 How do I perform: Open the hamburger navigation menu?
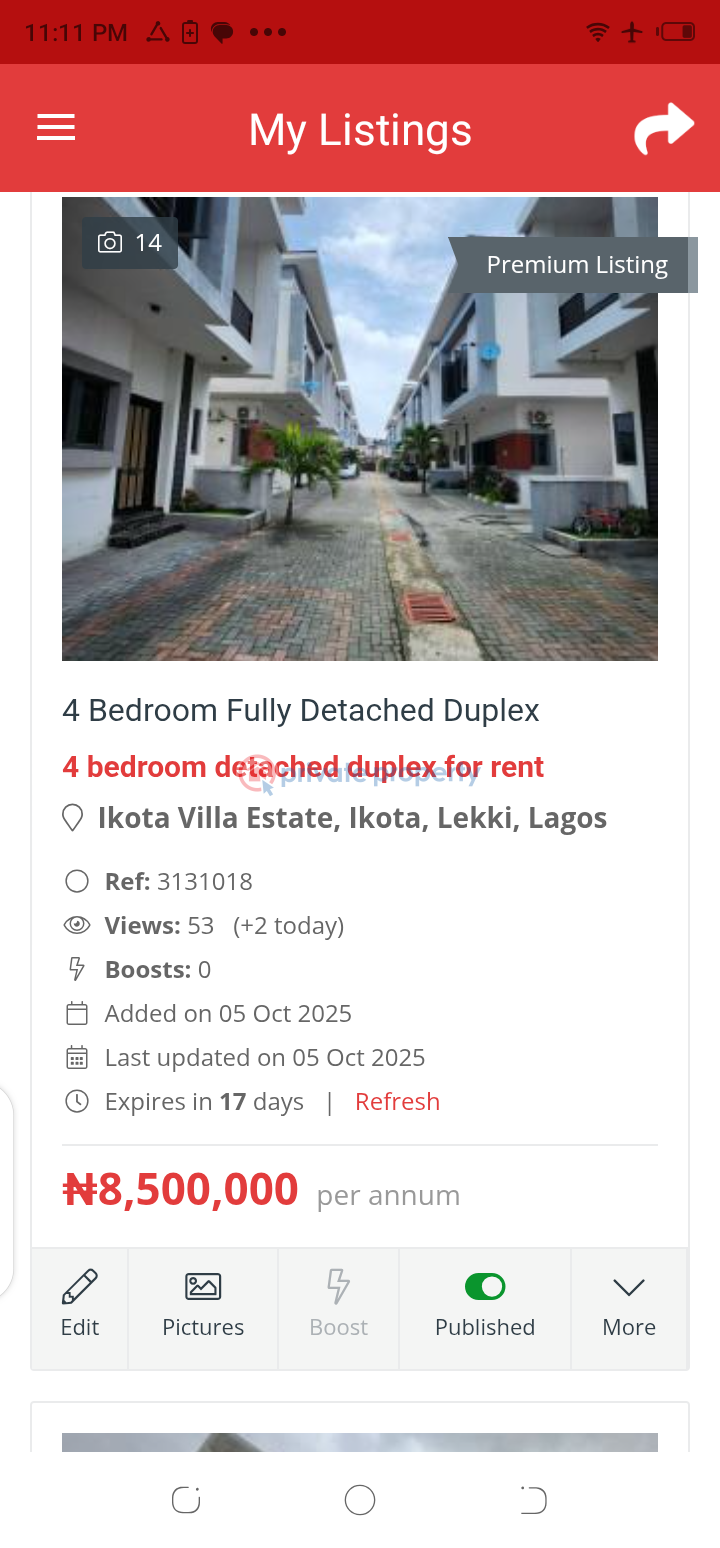tap(56, 127)
